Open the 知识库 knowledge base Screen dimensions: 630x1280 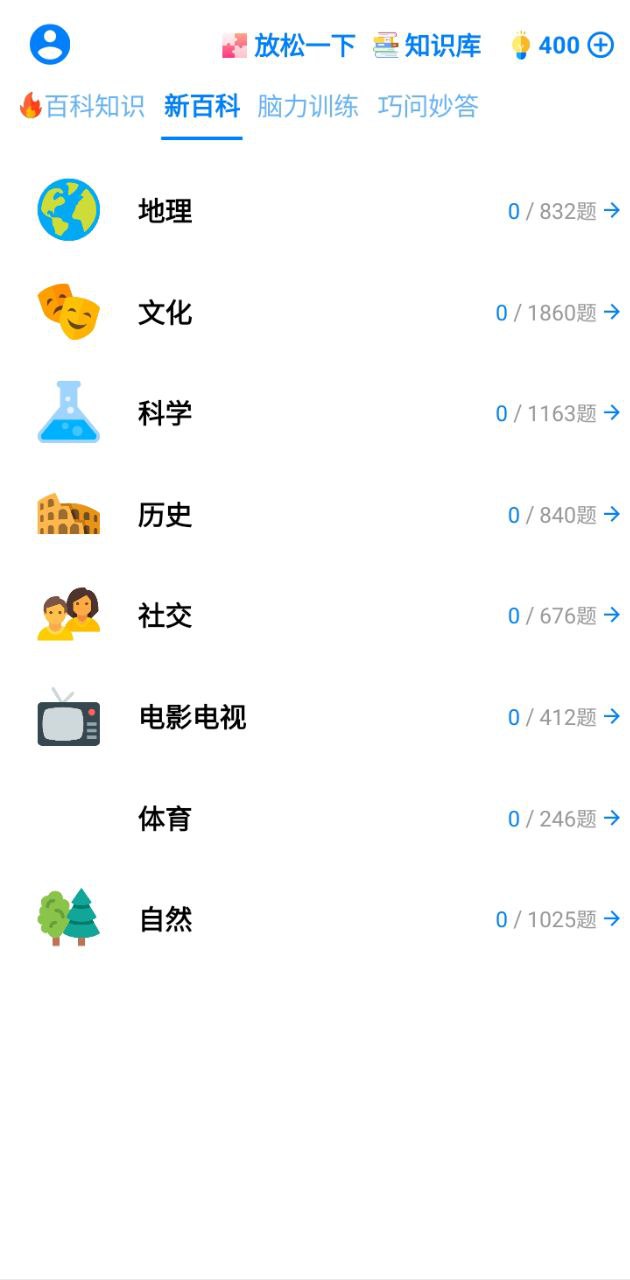tap(427, 45)
